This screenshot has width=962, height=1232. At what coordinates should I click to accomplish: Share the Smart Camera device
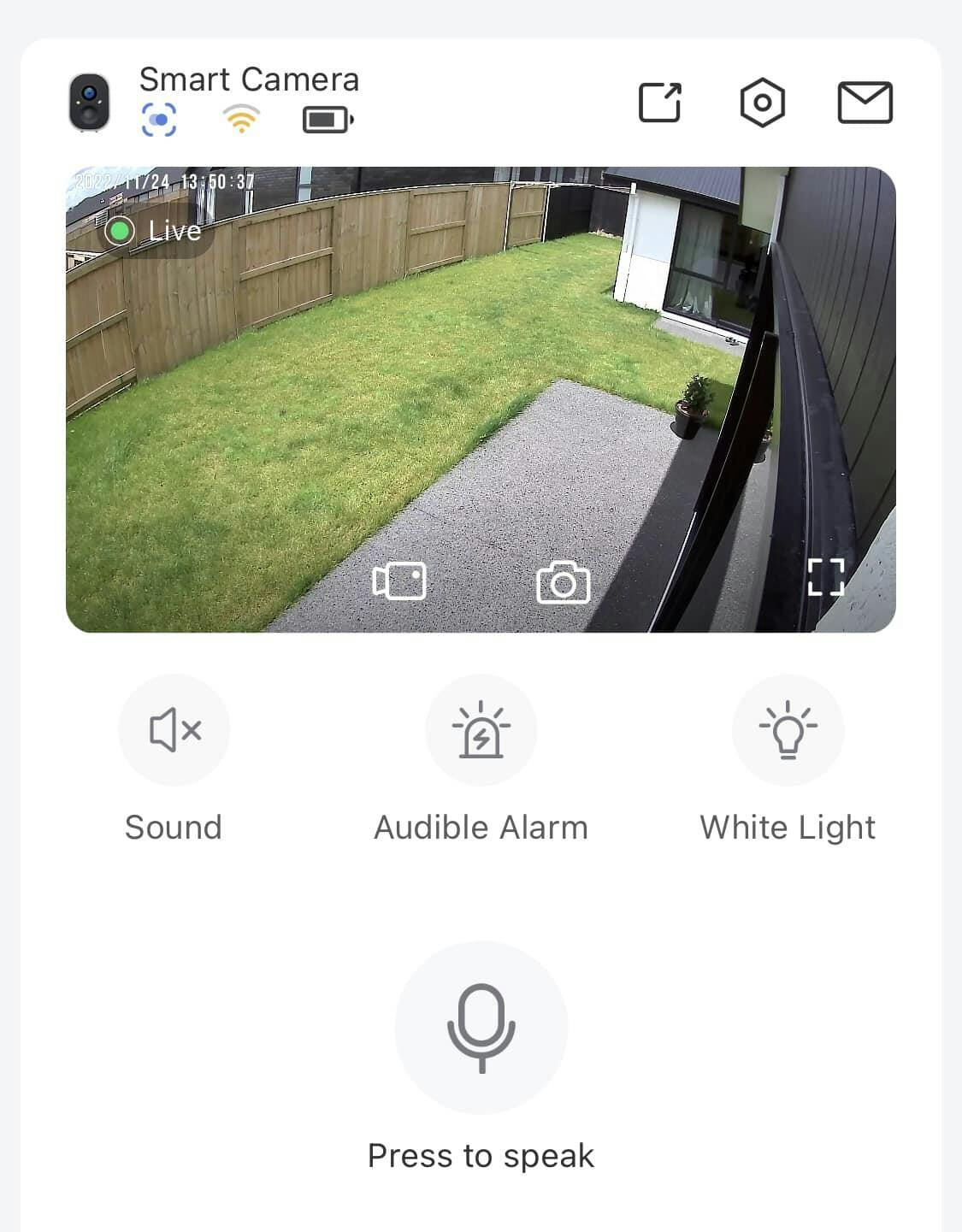pyautogui.click(x=659, y=103)
